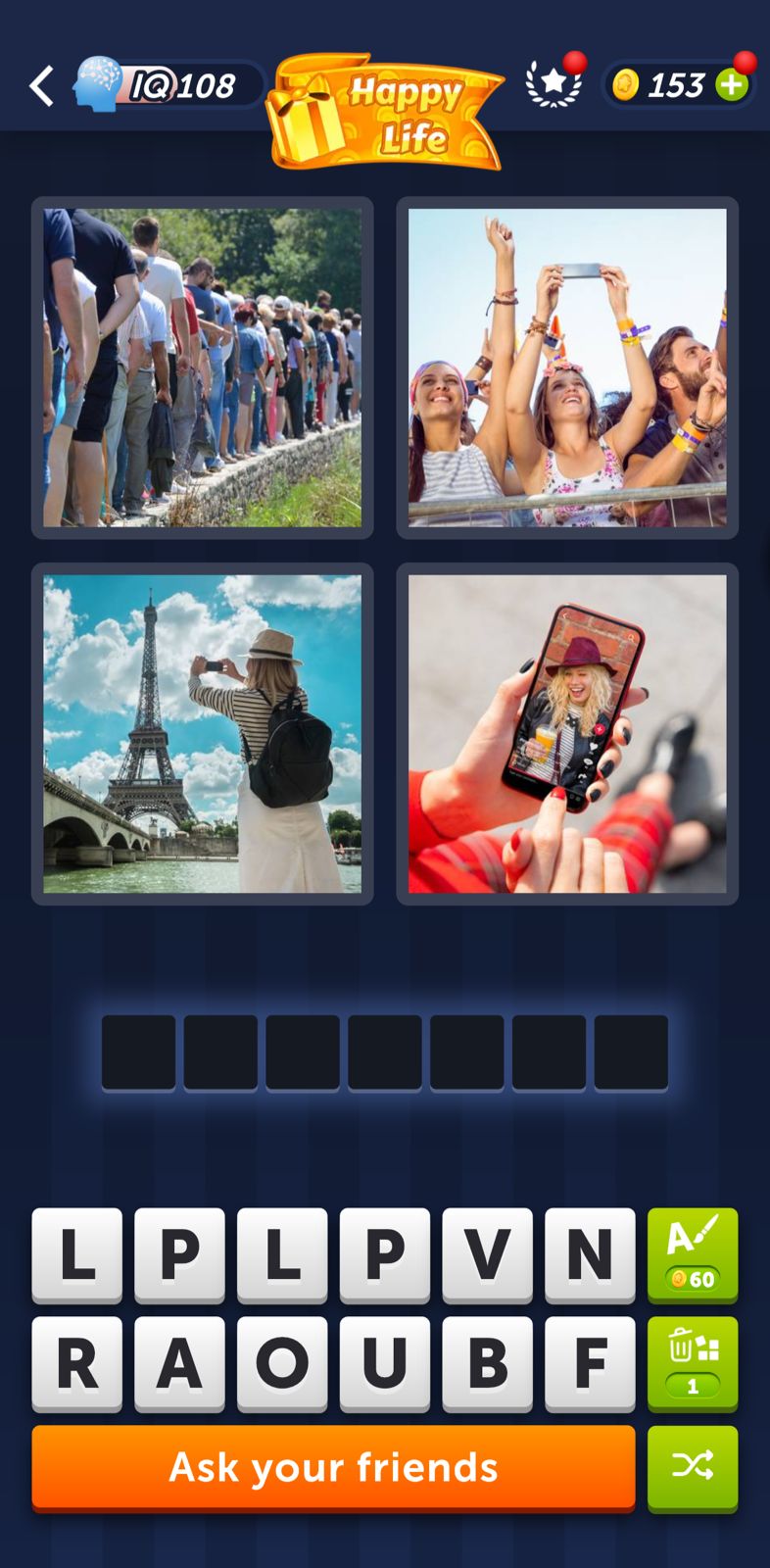
Task: Enlarge the phone screen photo picture
Action: 567,733
